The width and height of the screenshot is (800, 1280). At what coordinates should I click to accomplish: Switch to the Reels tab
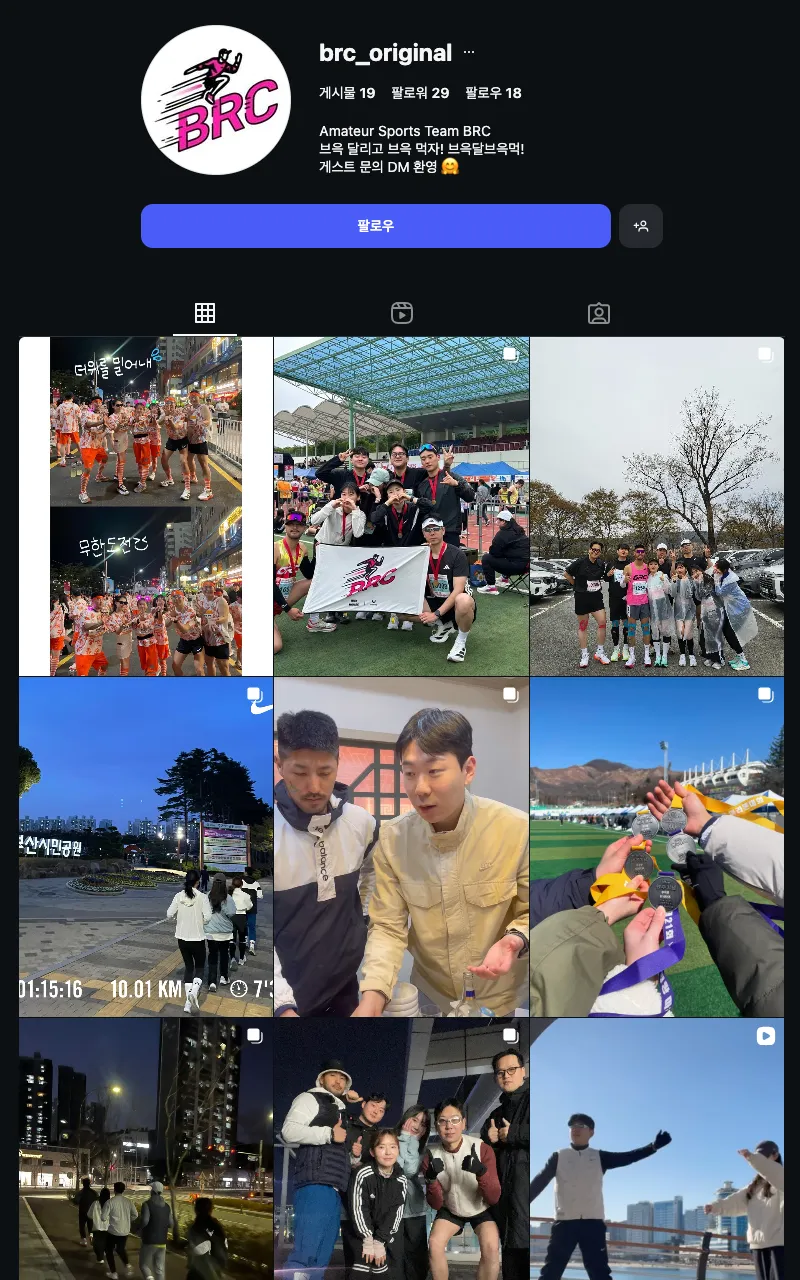401,313
